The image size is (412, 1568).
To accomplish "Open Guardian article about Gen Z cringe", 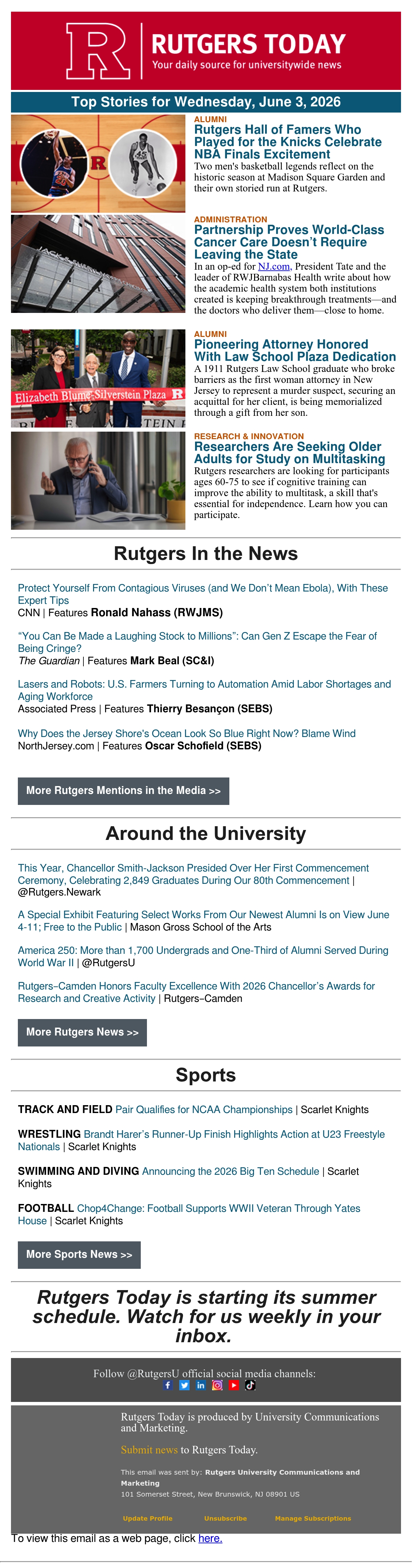I will [197, 642].
